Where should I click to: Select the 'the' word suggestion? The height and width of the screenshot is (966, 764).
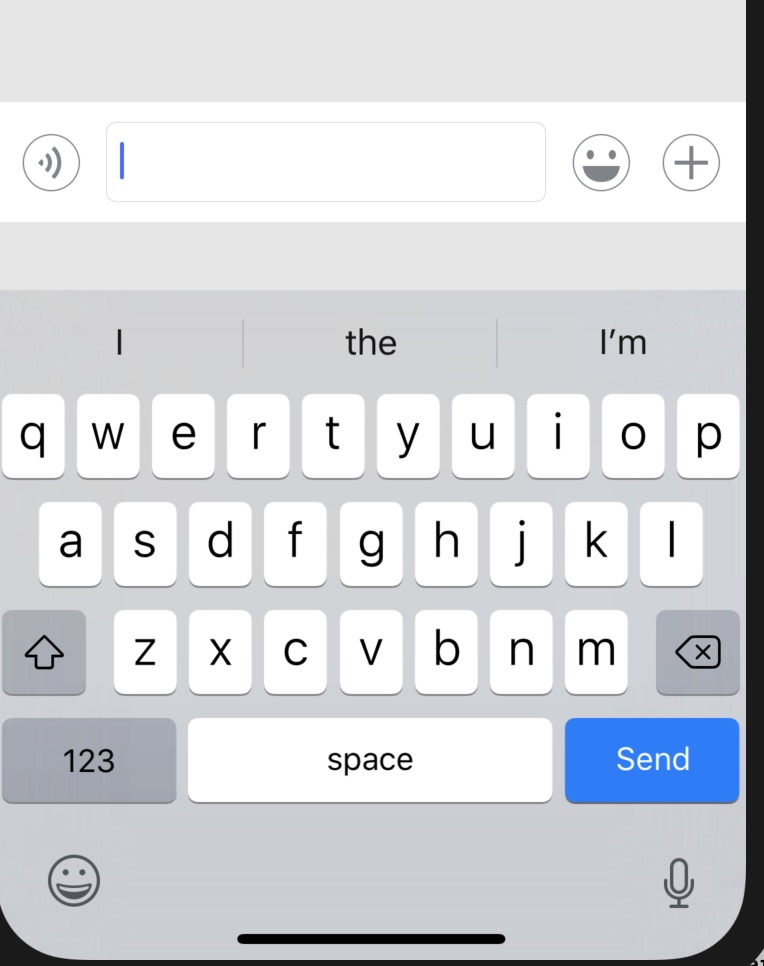pos(371,343)
